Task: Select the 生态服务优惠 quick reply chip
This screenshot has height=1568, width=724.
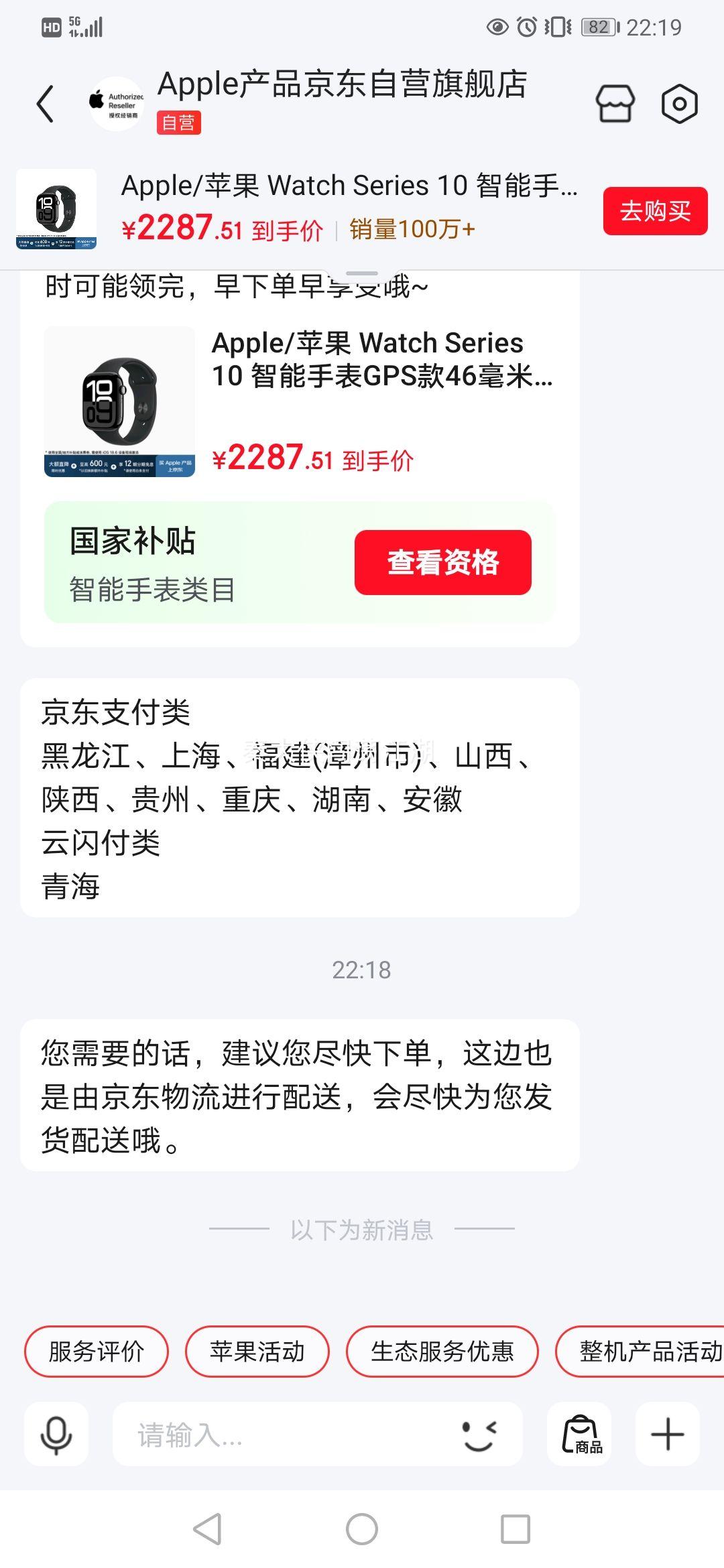Action: pos(442,1352)
